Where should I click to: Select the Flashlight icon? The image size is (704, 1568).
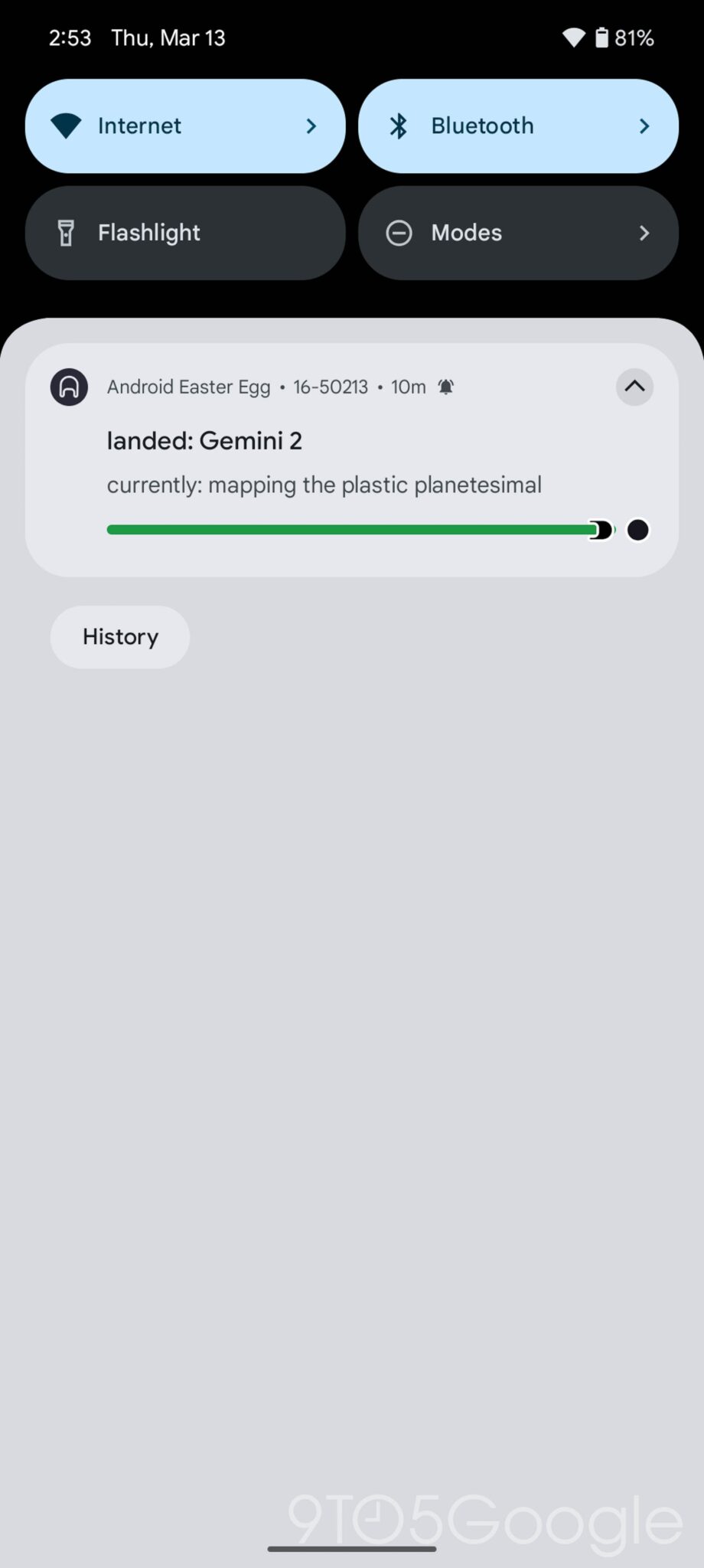[67, 233]
